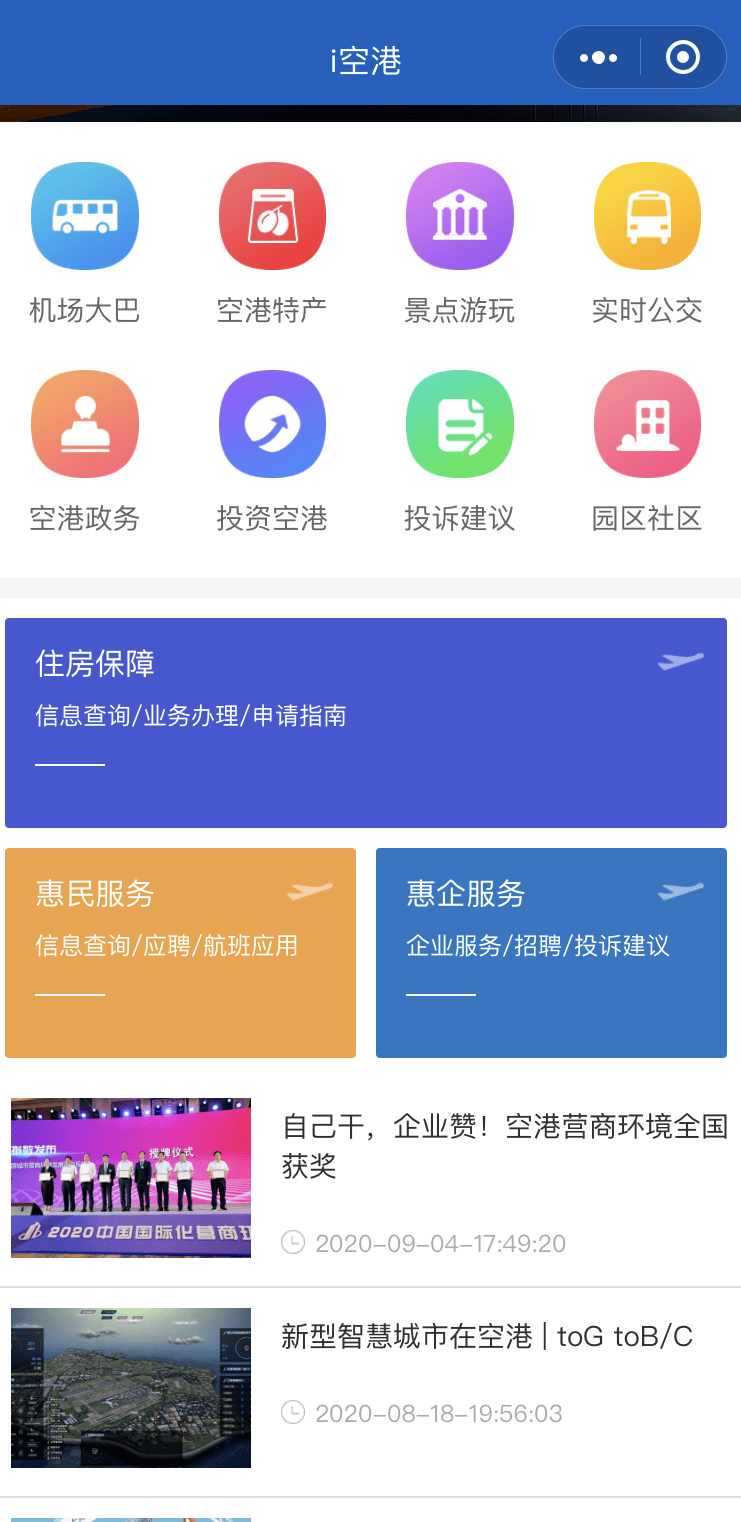Open the mini program overflow menu
This screenshot has height=1522, width=741.
598,57
